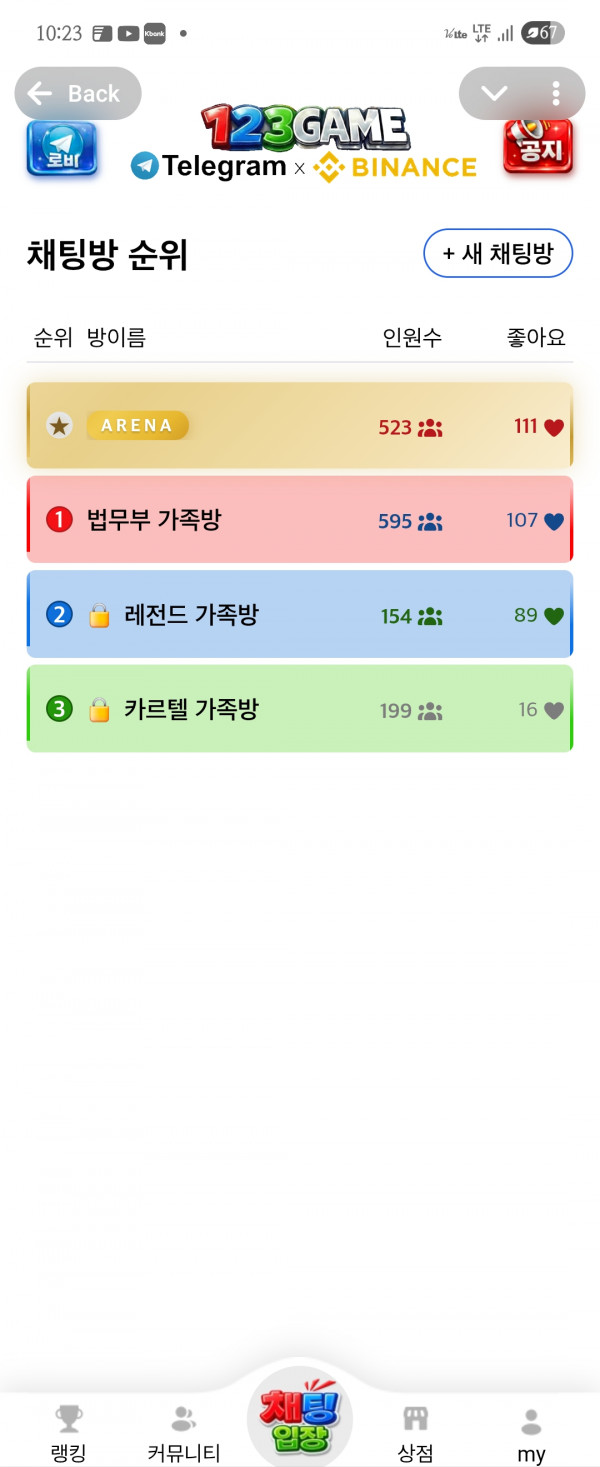The width and height of the screenshot is (600, 1467).
Task: Switch to the 상점 tab
Action: pyautogui.click(x=415, y=1431)
